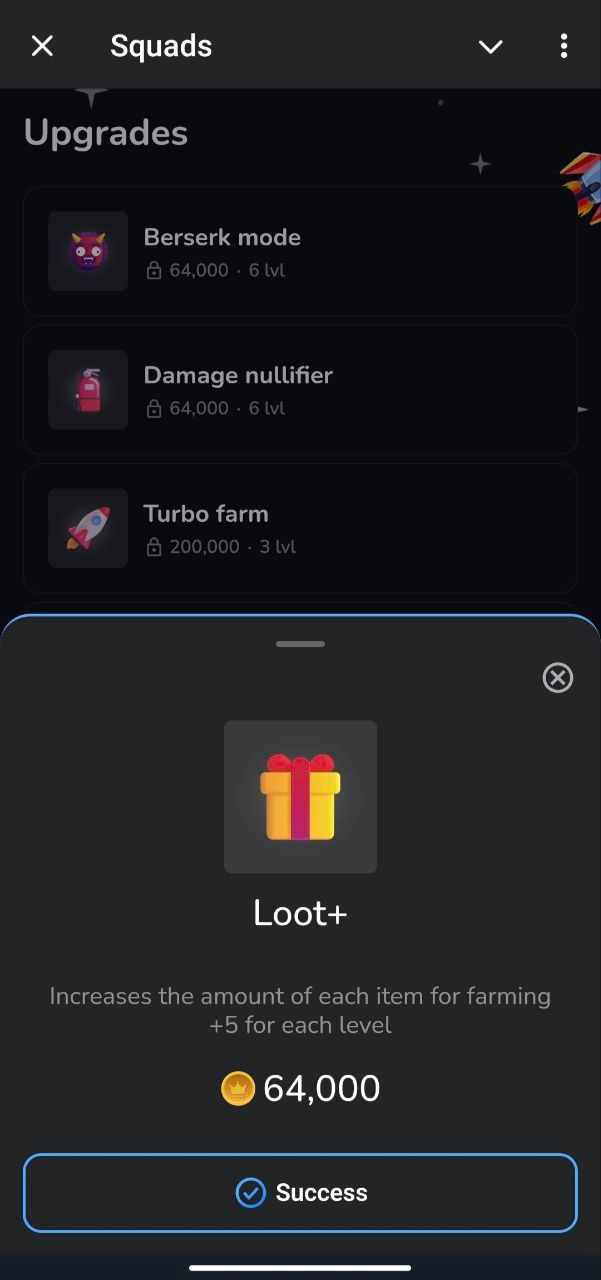
Task: Open the Turbo farm upgrade
Action: tap(300, 527)
